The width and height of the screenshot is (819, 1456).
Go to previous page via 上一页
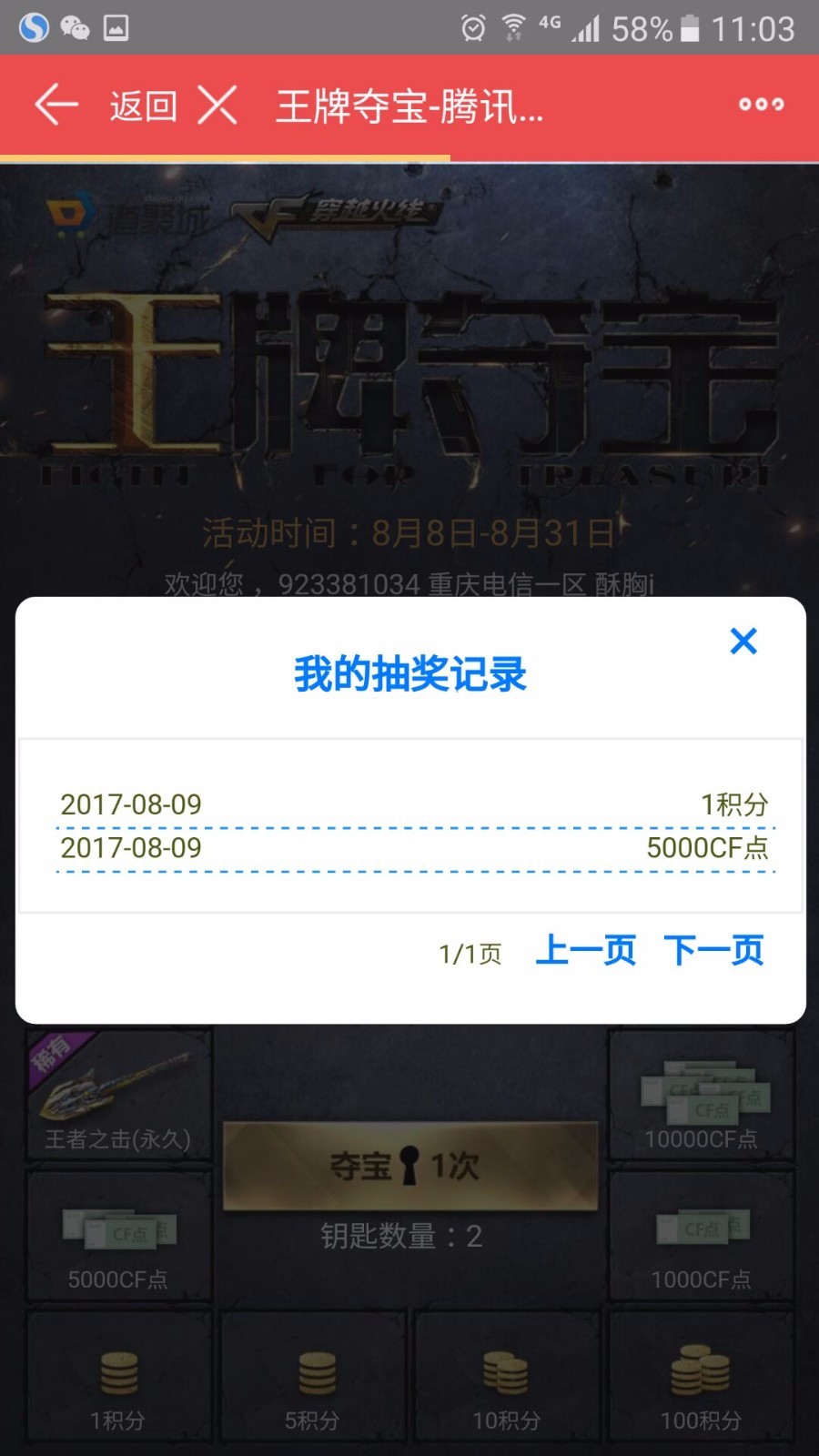pos(585,950)
